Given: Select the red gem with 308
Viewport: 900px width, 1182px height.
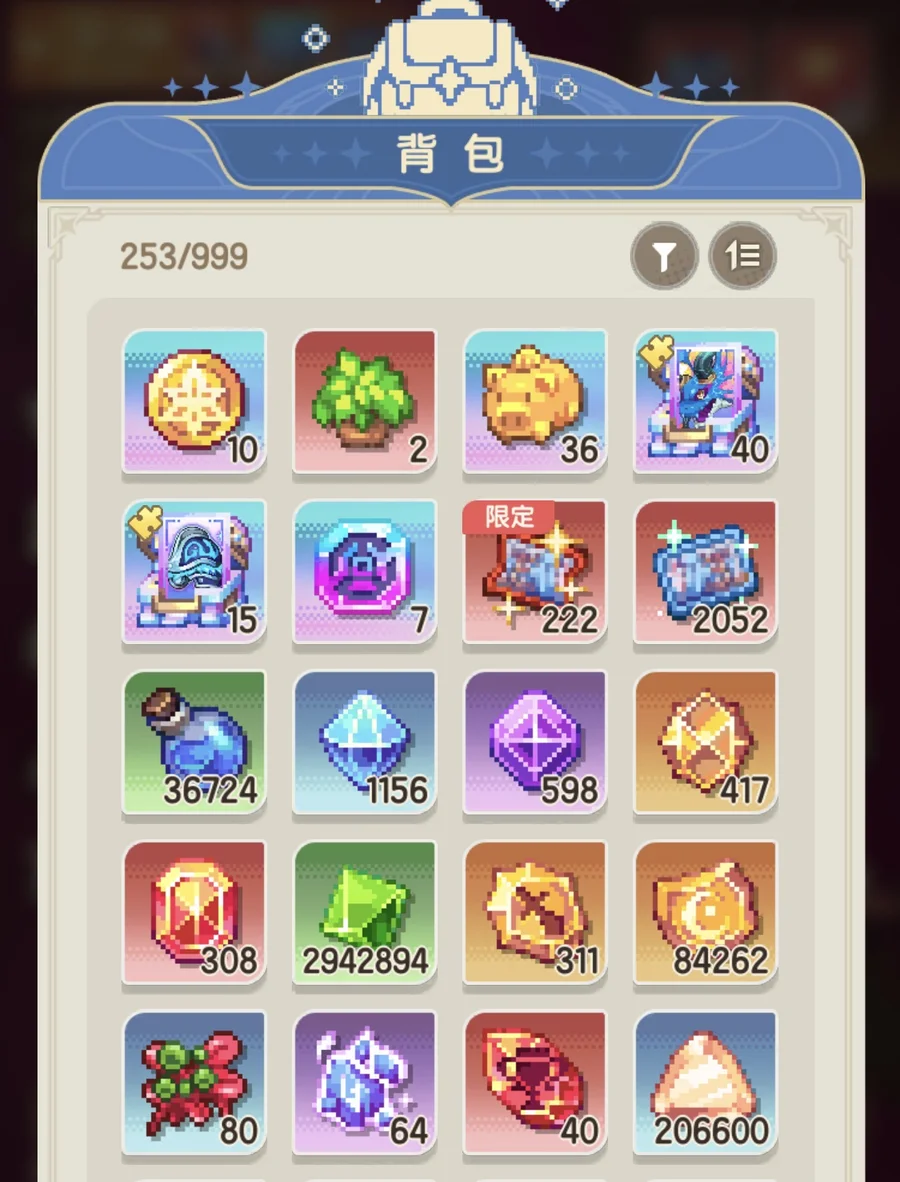Looking at the screenshot, I should pyautogui.click(x=195, y=911).
